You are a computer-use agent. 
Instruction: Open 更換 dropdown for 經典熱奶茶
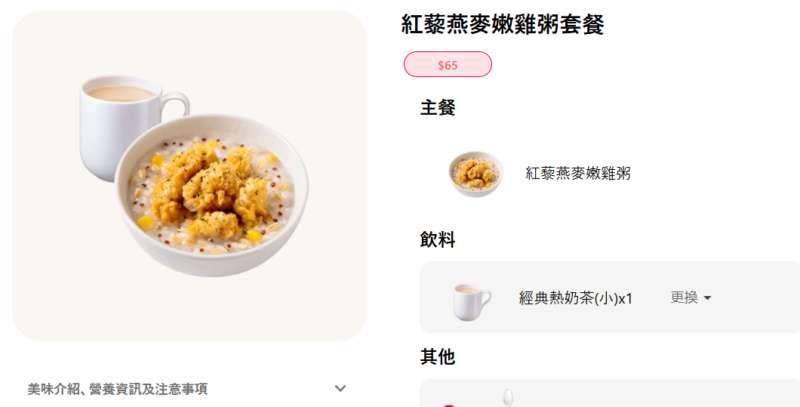point(691,298)
